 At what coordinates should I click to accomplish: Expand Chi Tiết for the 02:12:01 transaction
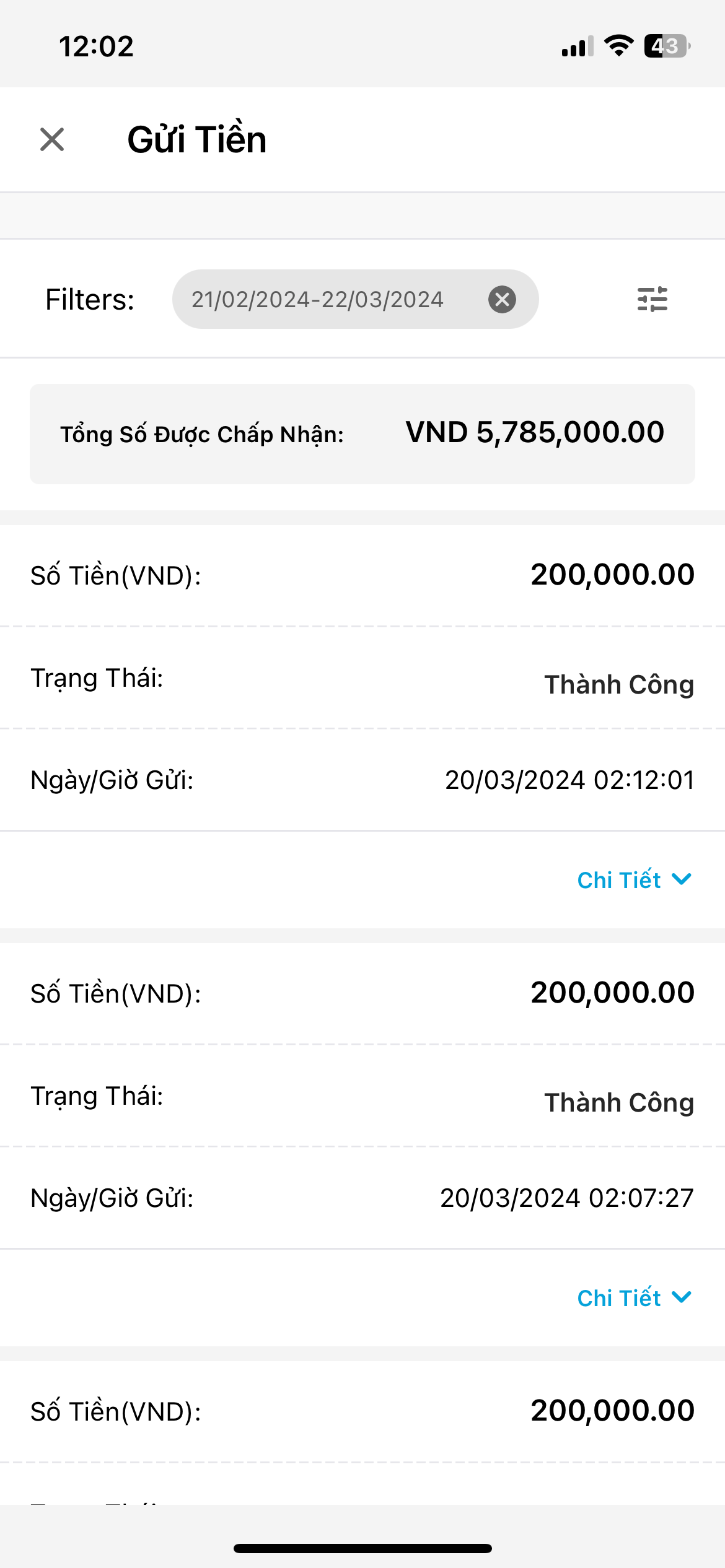pos(633,880)
